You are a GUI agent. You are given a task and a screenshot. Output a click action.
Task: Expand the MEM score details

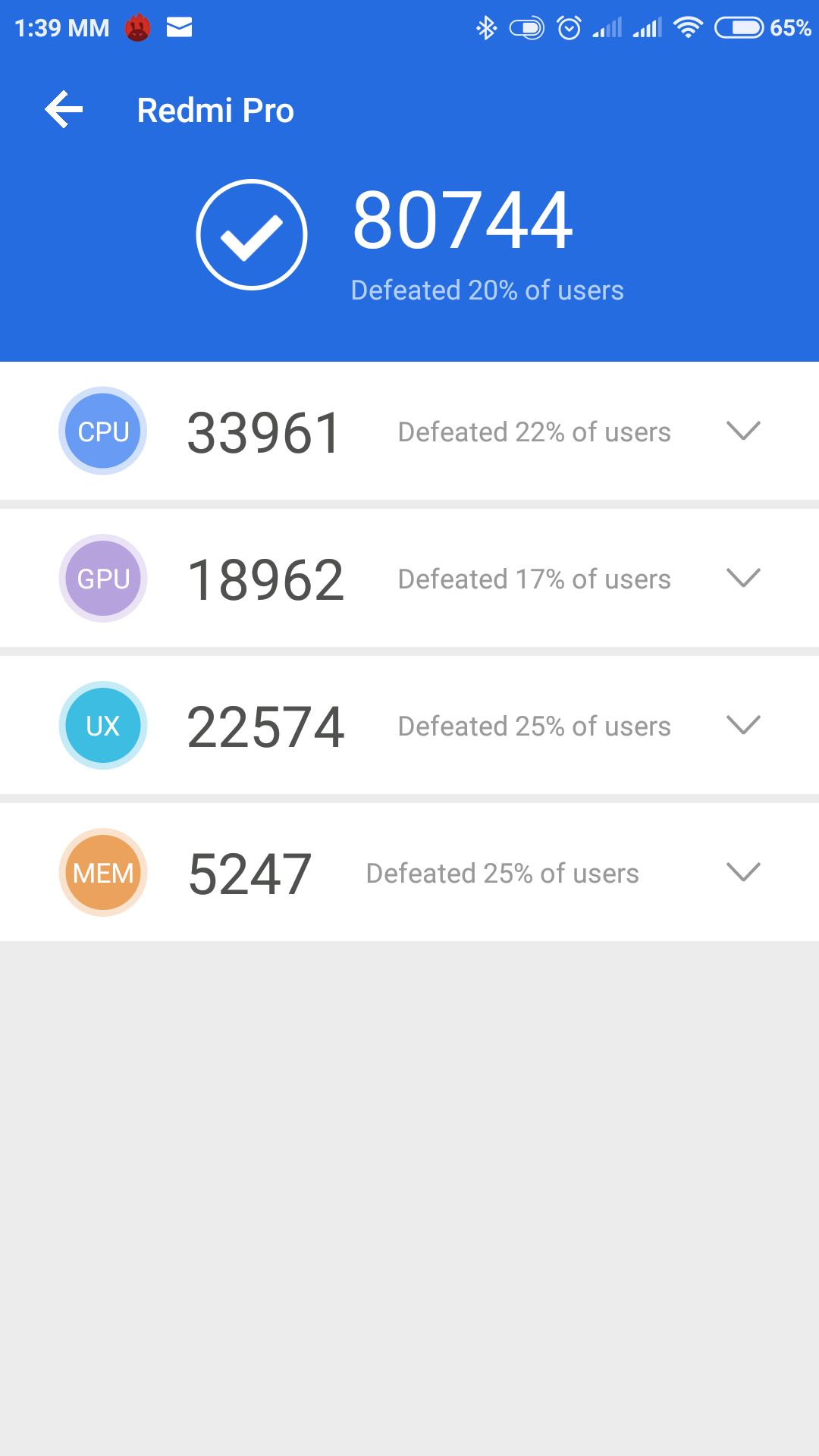tap(742, 872)
